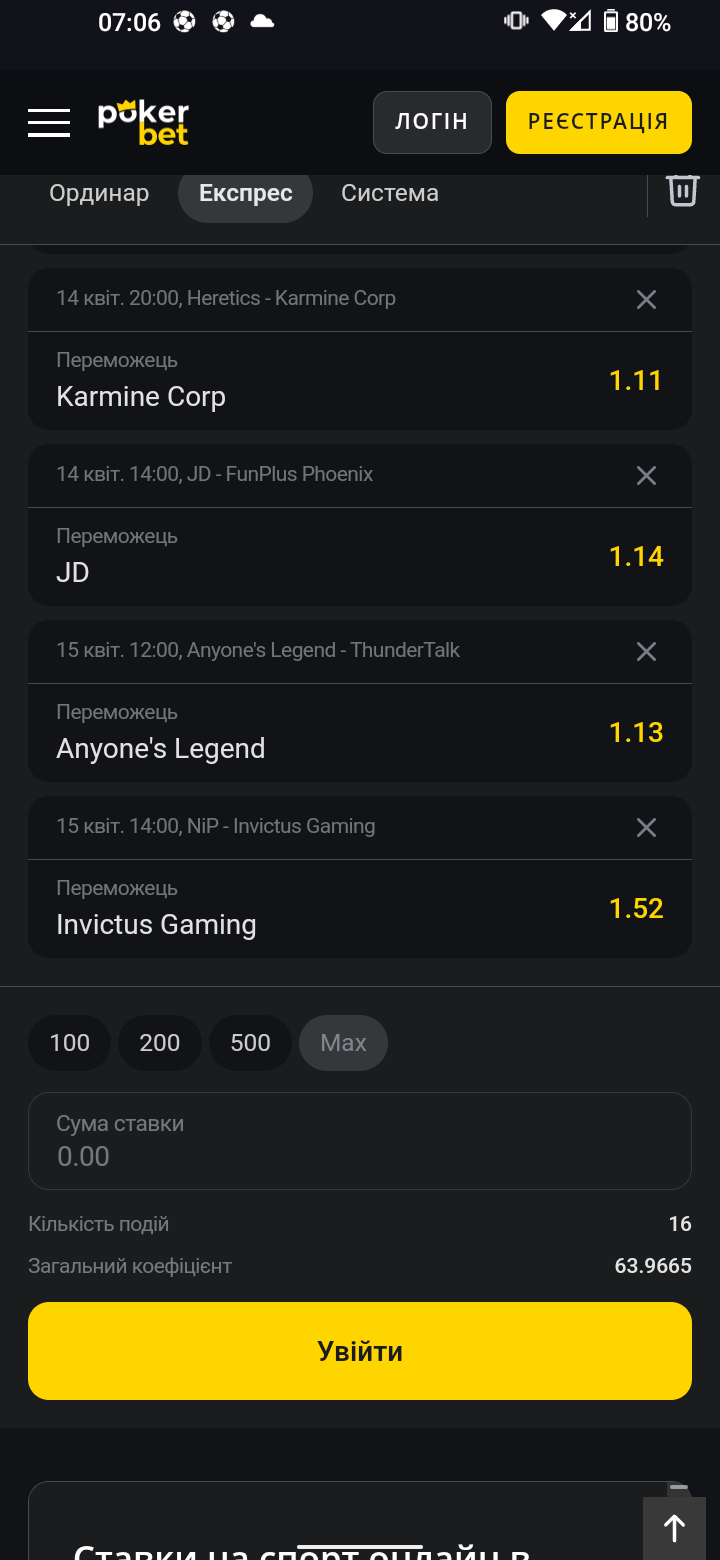Screen dimensions: 720x1560
Task: Focus the Сума ставки input field
Action: pyautogui.click(x=360, y=1141)
